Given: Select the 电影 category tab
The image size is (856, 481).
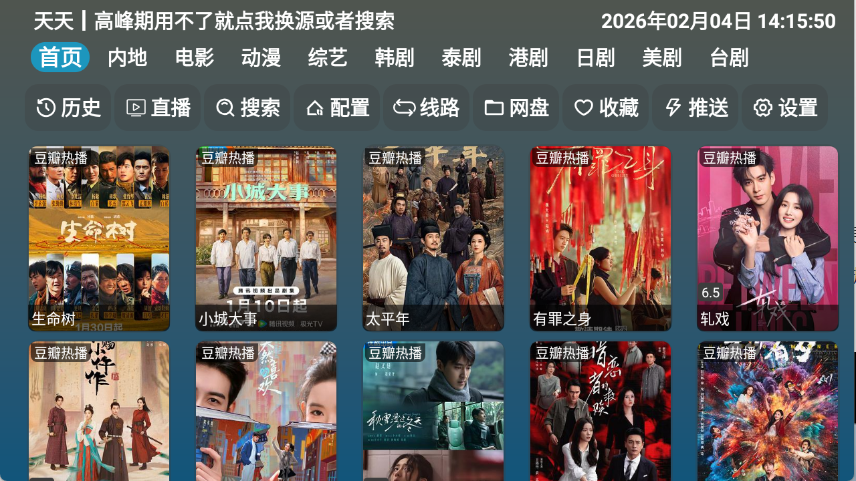Looking at the screenshot, I should pyautogui.click(x=194, y=58).
